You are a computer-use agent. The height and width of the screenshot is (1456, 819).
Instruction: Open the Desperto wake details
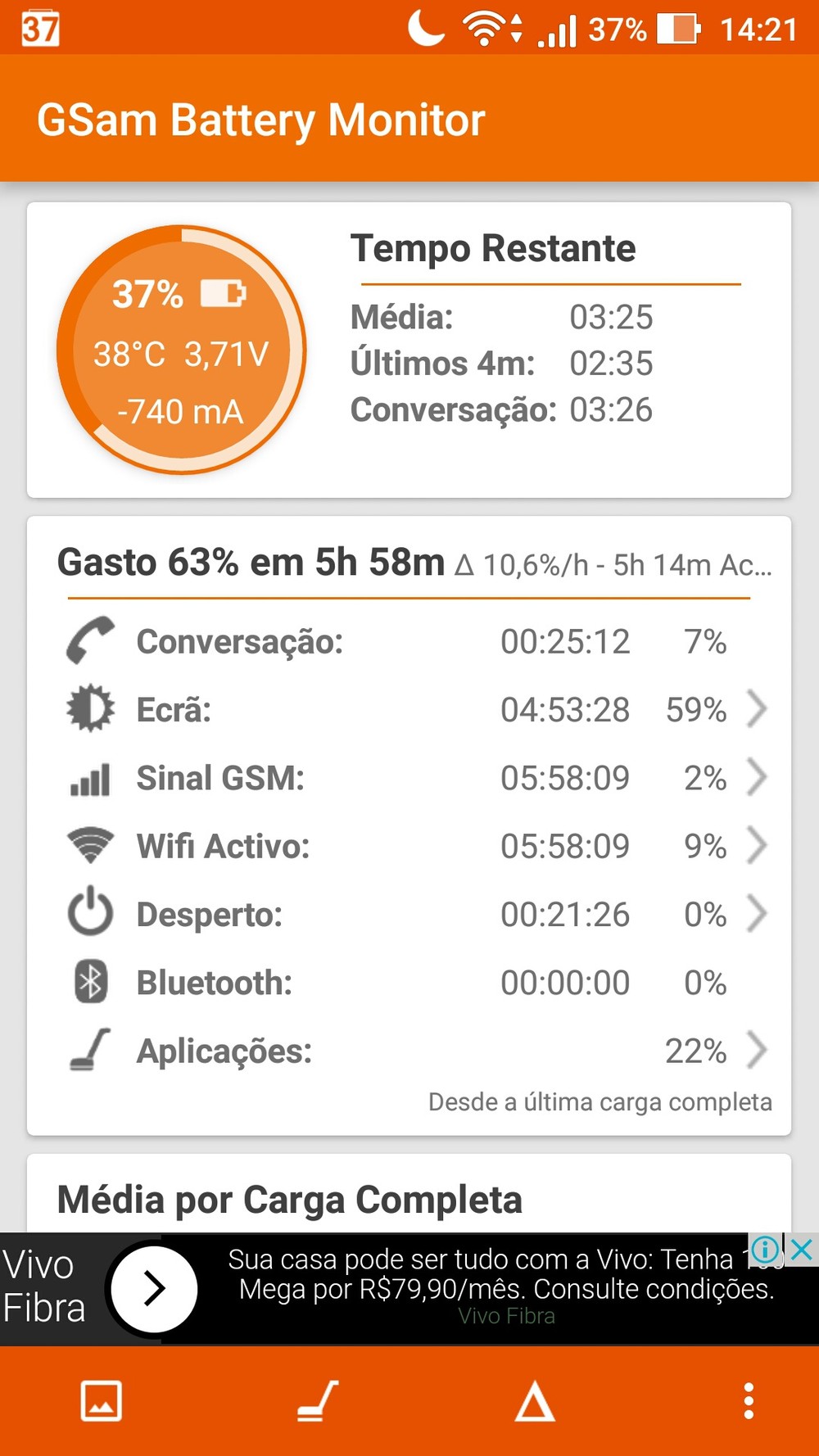click(x=757, y=914)
